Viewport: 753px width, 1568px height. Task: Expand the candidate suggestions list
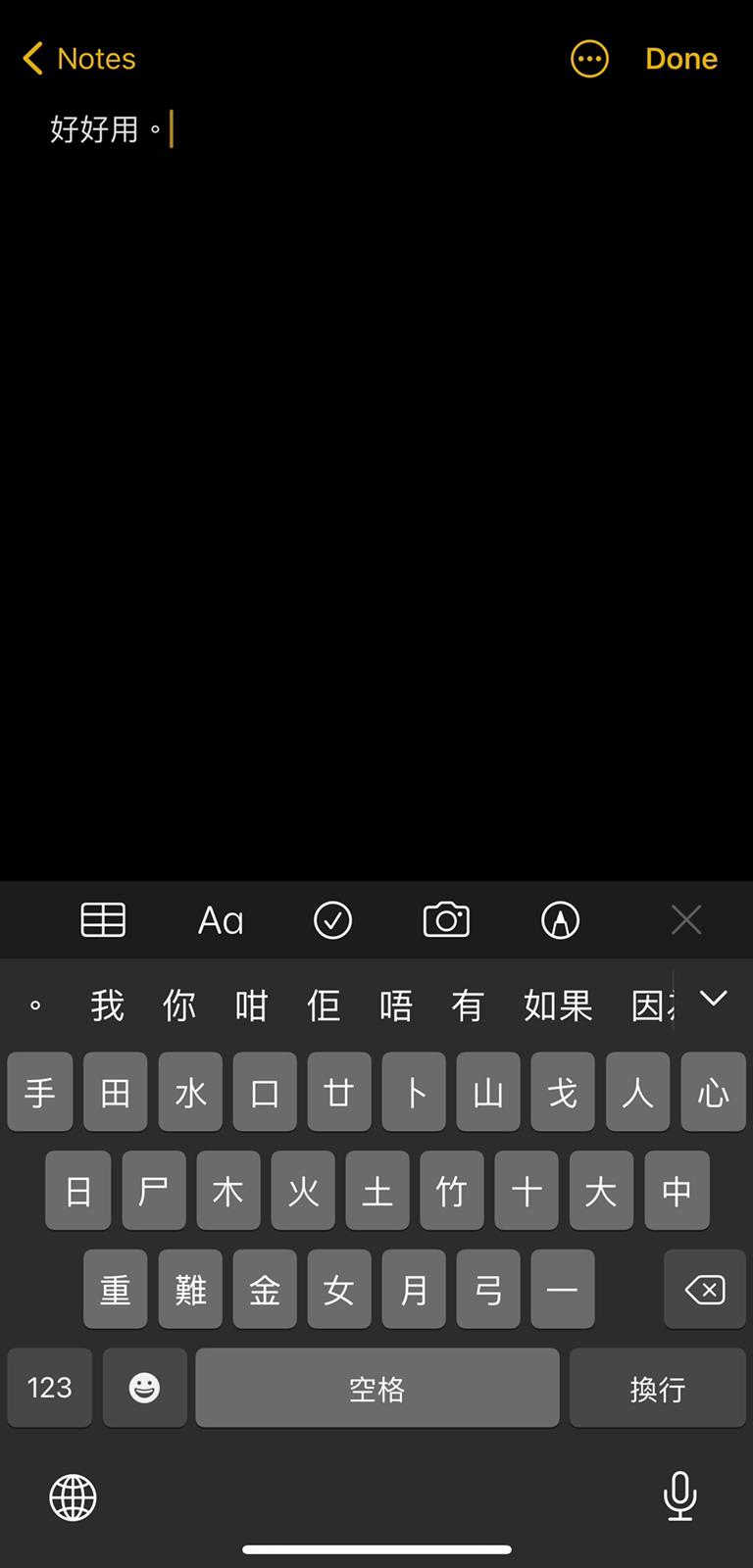pos(714,1000)
